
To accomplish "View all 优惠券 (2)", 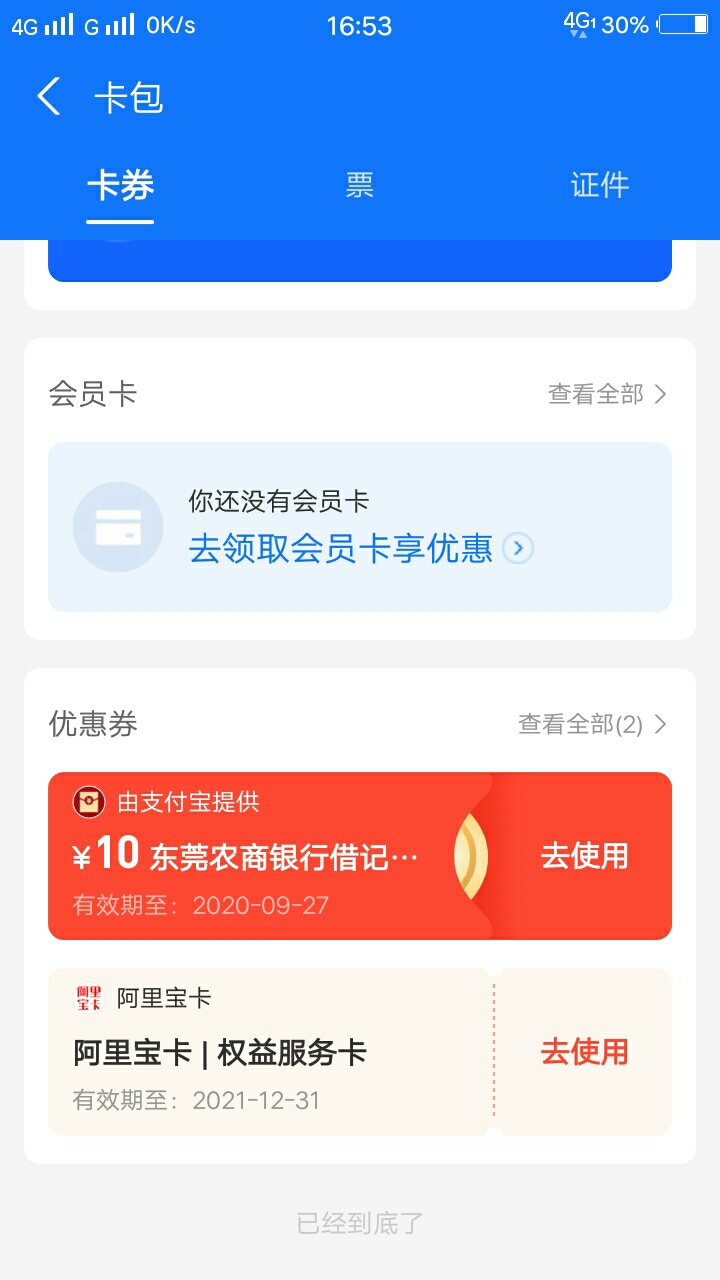I will tap(592, 724).
